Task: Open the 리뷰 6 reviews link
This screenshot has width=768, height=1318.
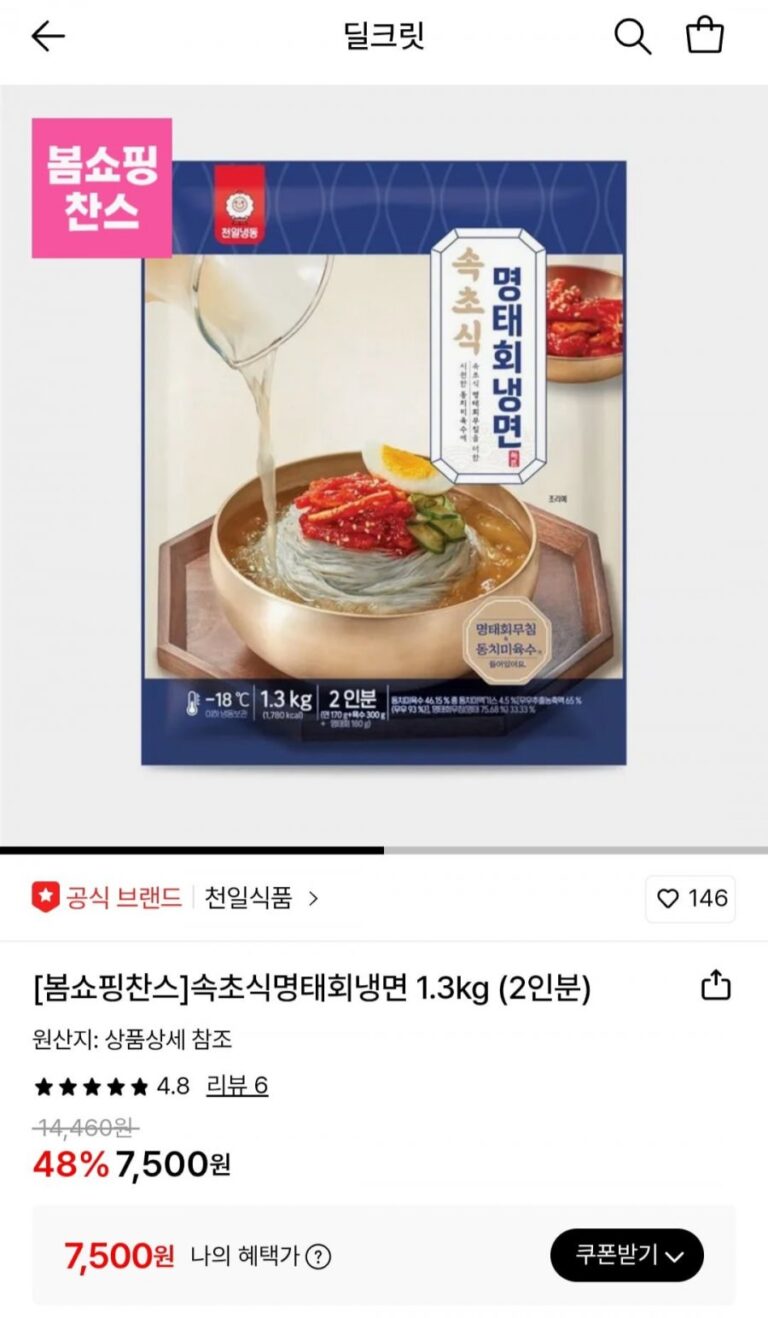Action: click(237, 1086)
